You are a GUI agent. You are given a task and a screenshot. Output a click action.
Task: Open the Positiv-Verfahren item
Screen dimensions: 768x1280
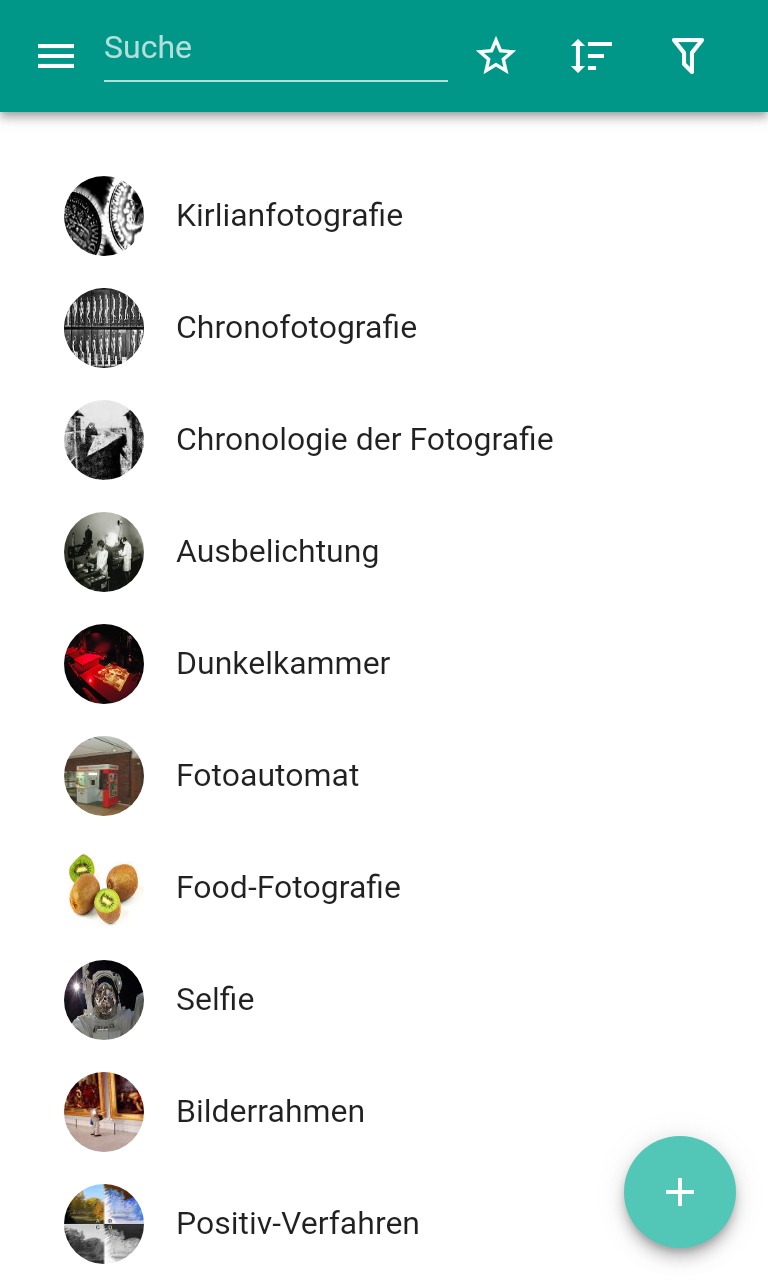pos(297,1224)
